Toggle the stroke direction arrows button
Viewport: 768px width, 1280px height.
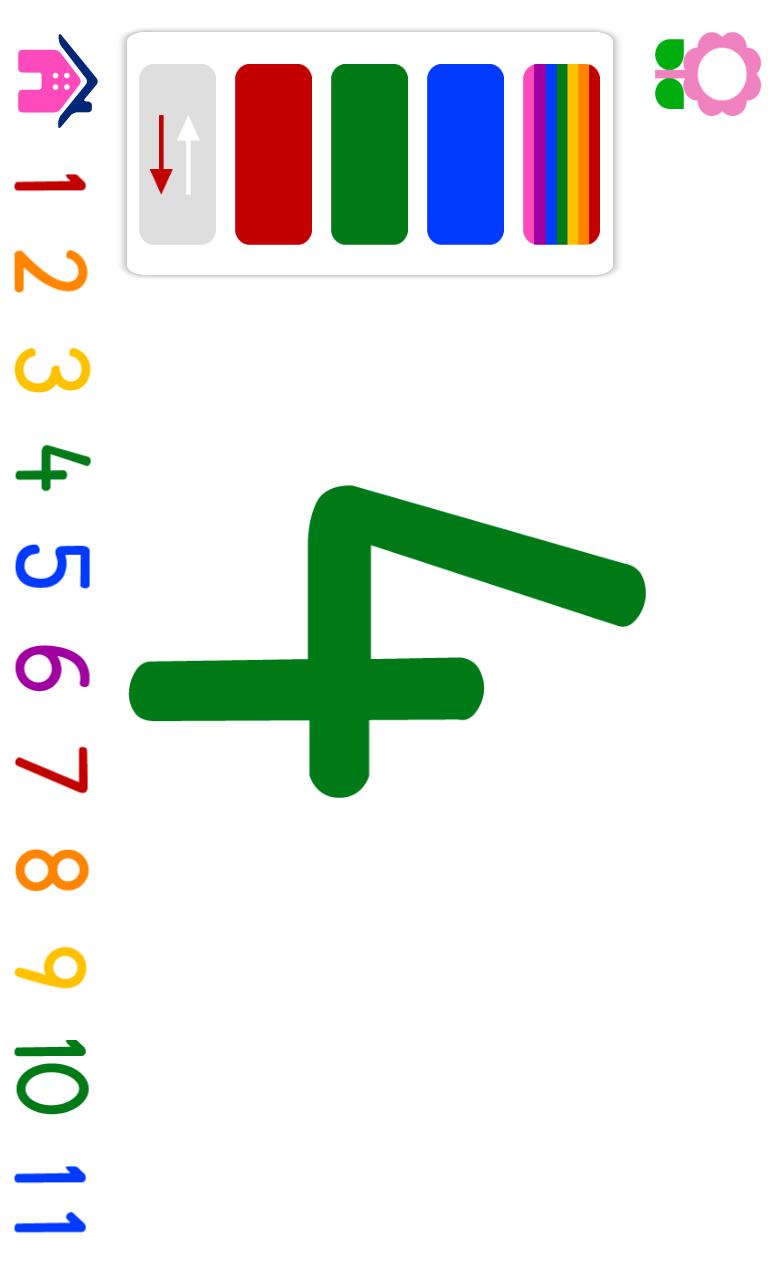pos(177,154)
